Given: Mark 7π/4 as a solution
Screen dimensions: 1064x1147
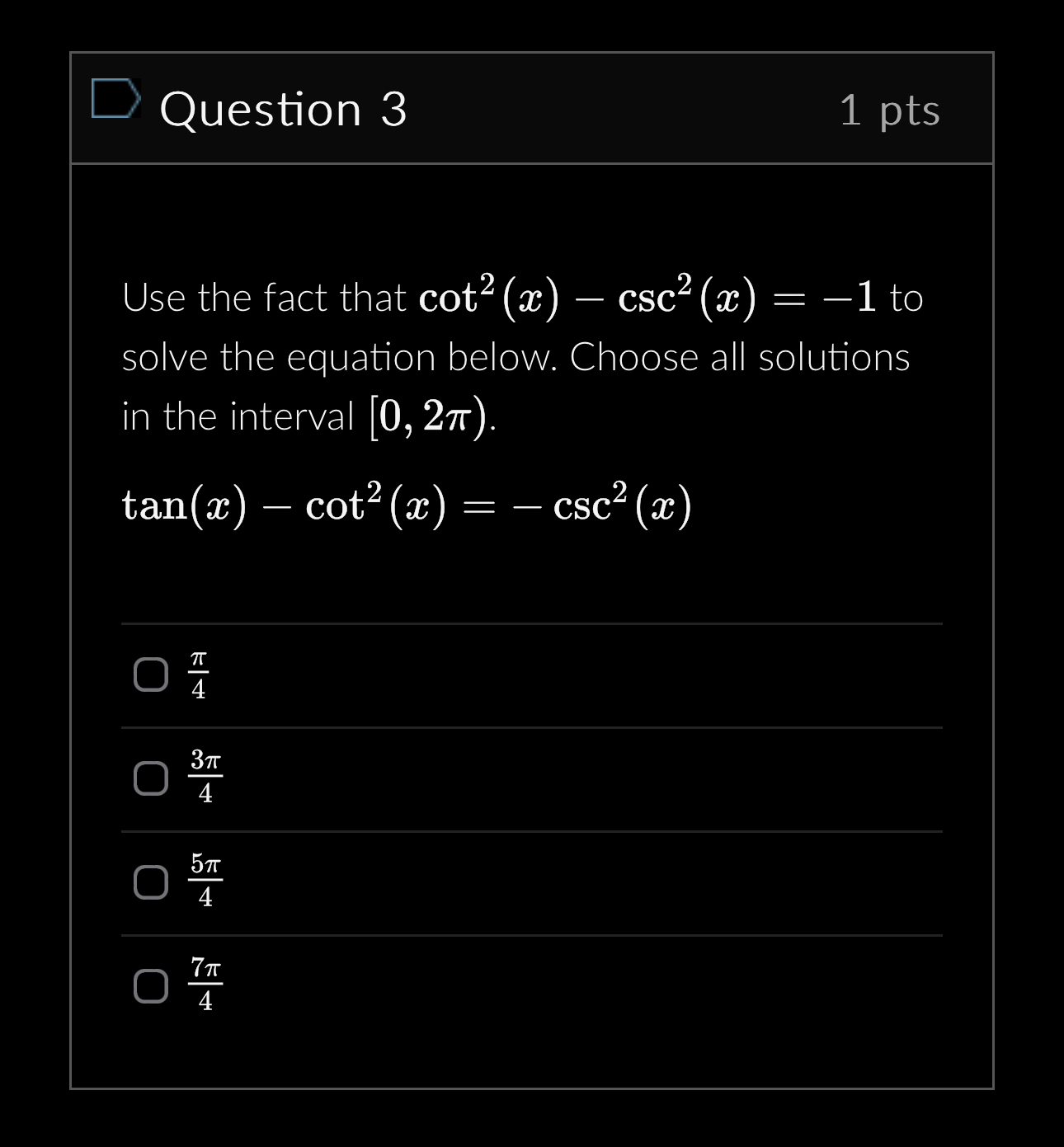Looking at the screenshot, I should click(151, 986).
